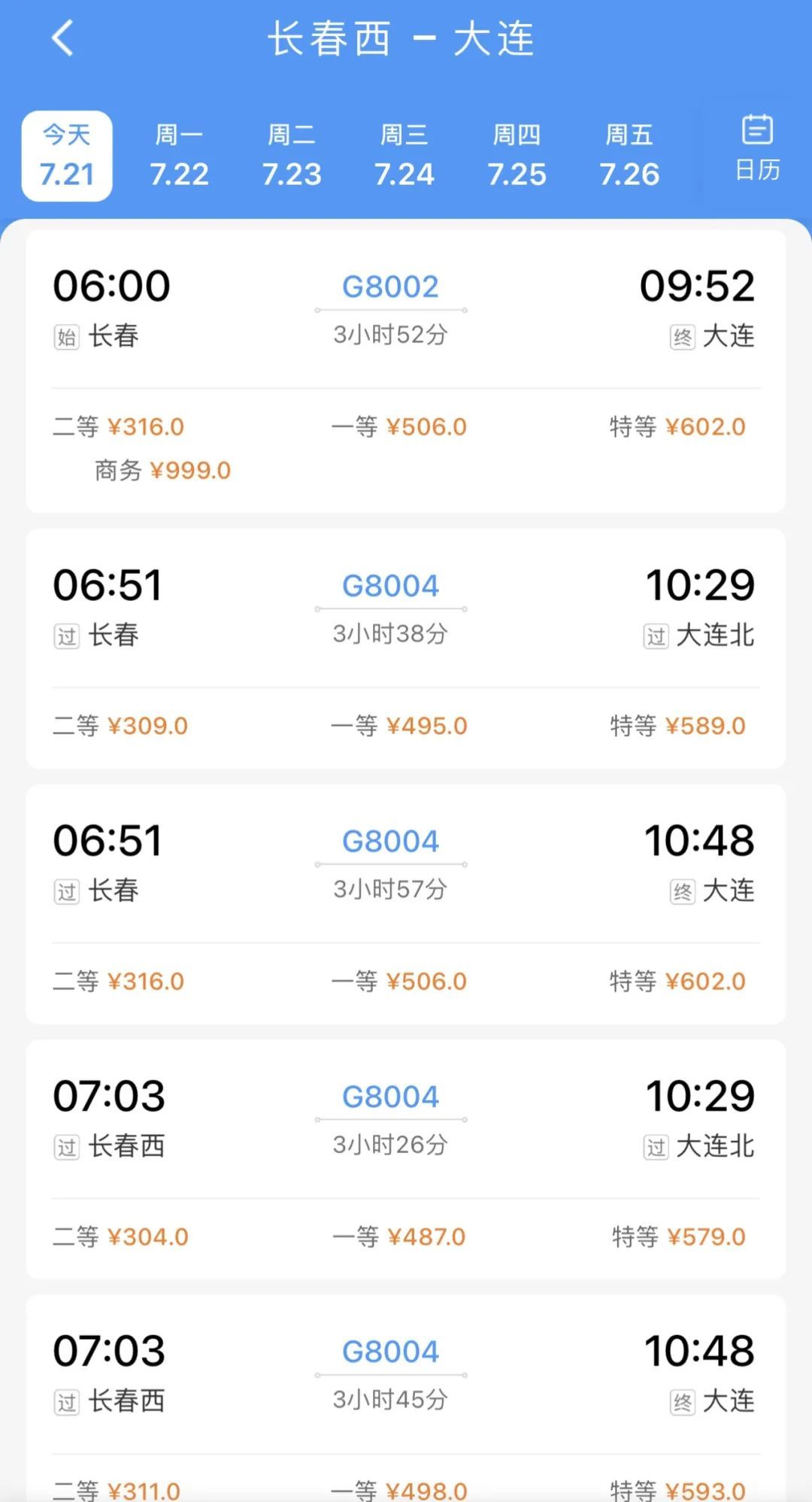812x1502 pixels.
Task: Switch to the 周二 7.23 date tab
Action: tap(292, 154)
